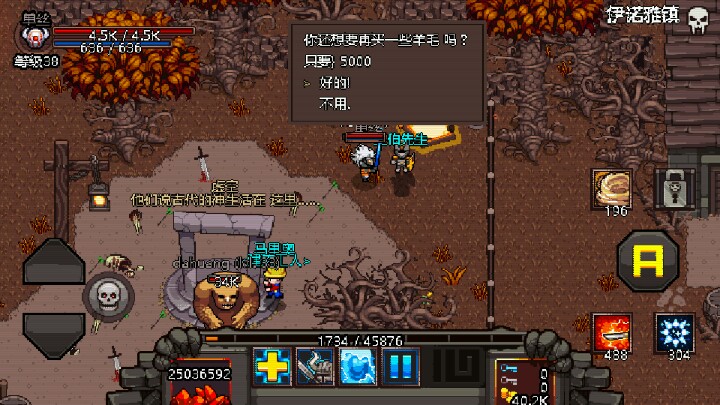Choose the 不用 dialog option
The width and height of the screenshot is (720, 405).
coord(334,102)
